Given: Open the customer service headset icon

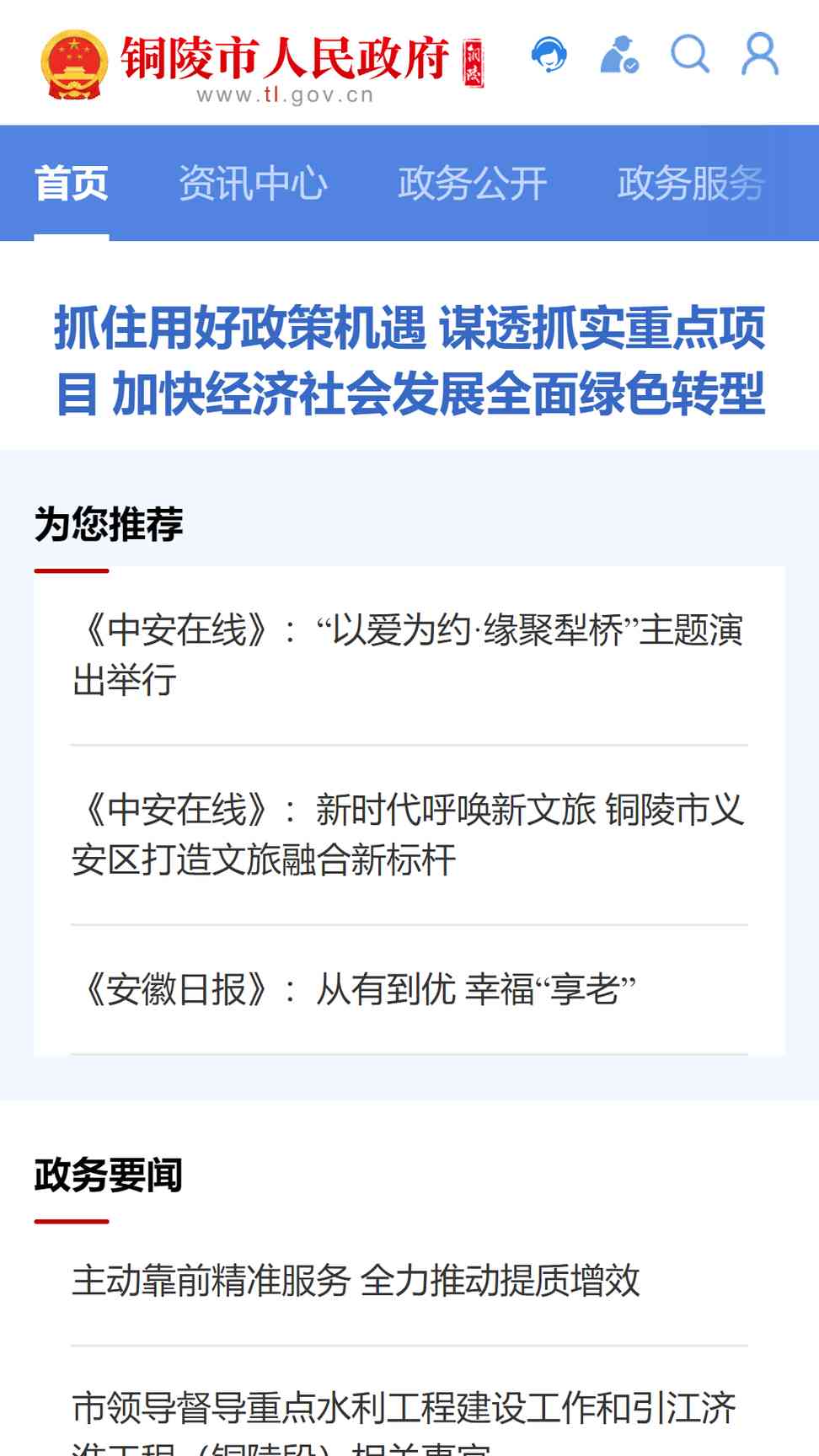Looking at the screenshot, I should click(x=549, y=55).
